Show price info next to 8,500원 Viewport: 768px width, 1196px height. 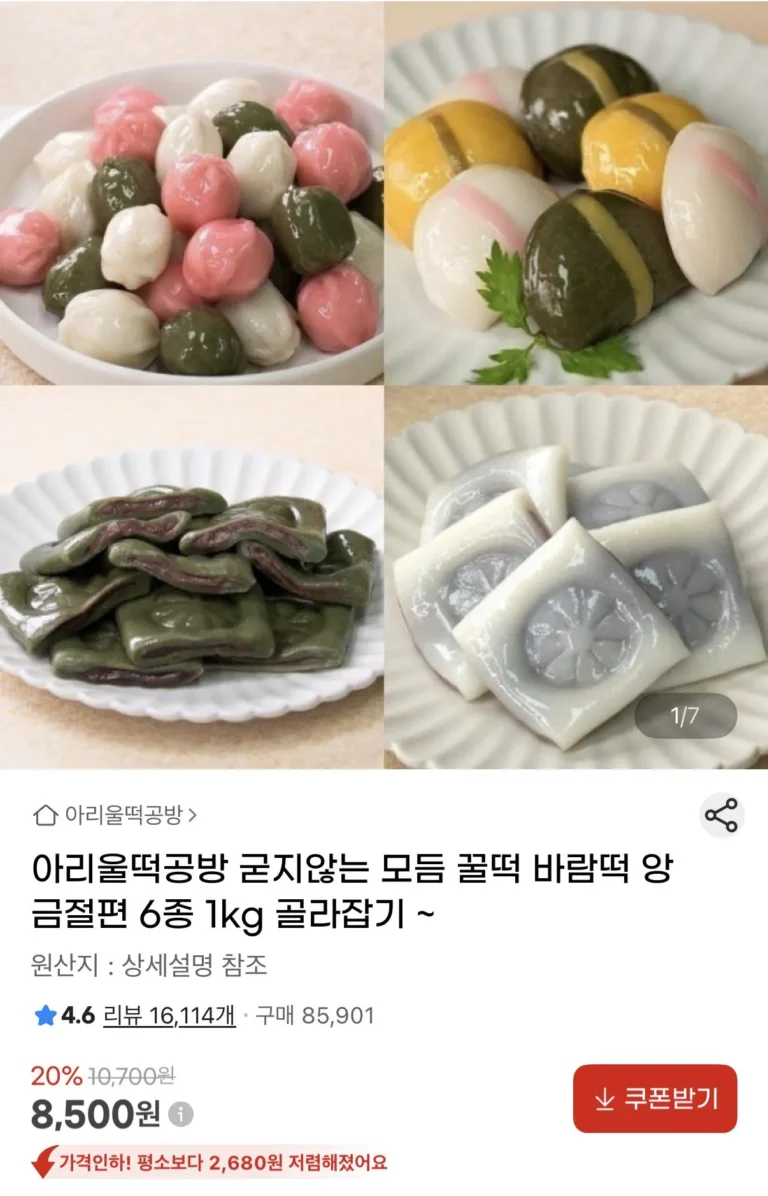[x=181, y=1113]
